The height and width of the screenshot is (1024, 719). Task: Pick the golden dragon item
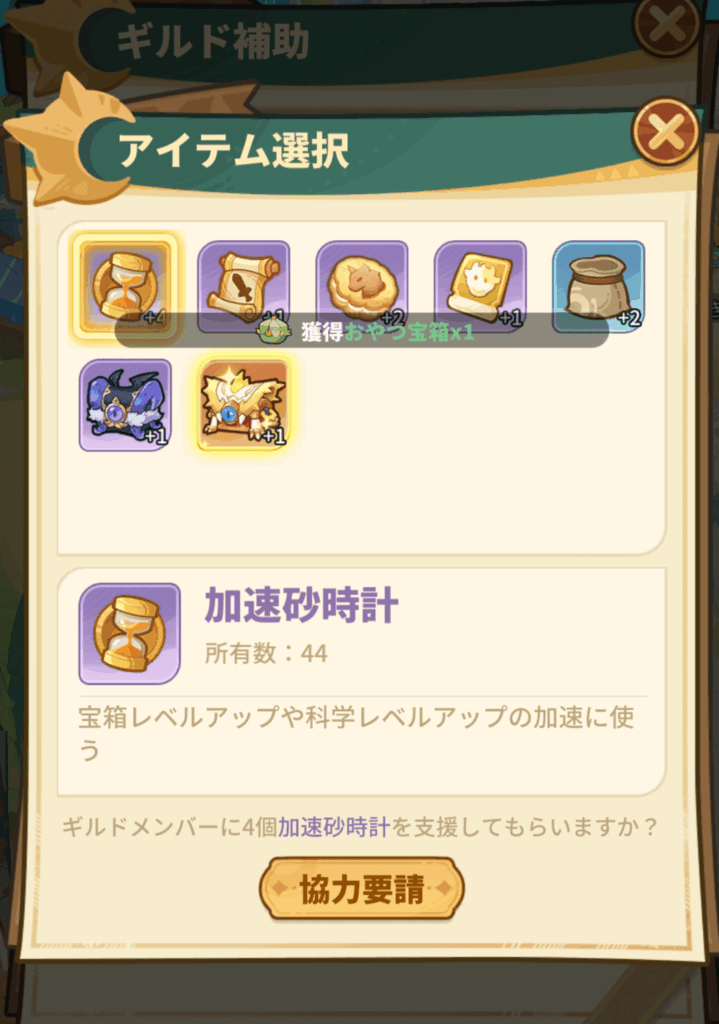(243, 405)
